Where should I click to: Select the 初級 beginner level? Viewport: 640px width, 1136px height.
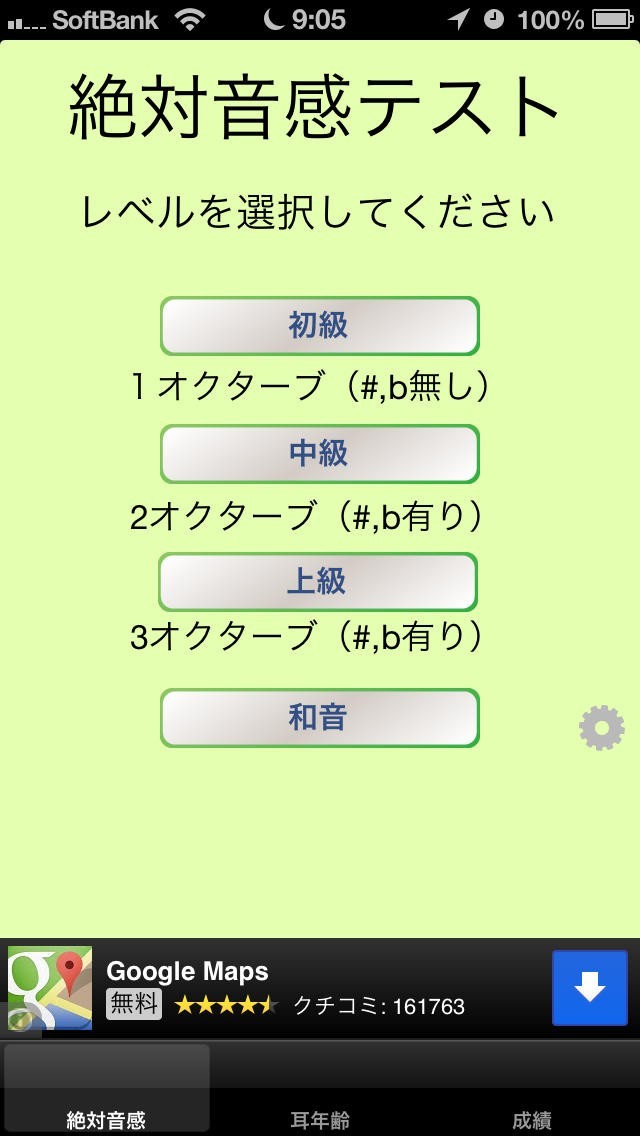(x=319, y=326)
